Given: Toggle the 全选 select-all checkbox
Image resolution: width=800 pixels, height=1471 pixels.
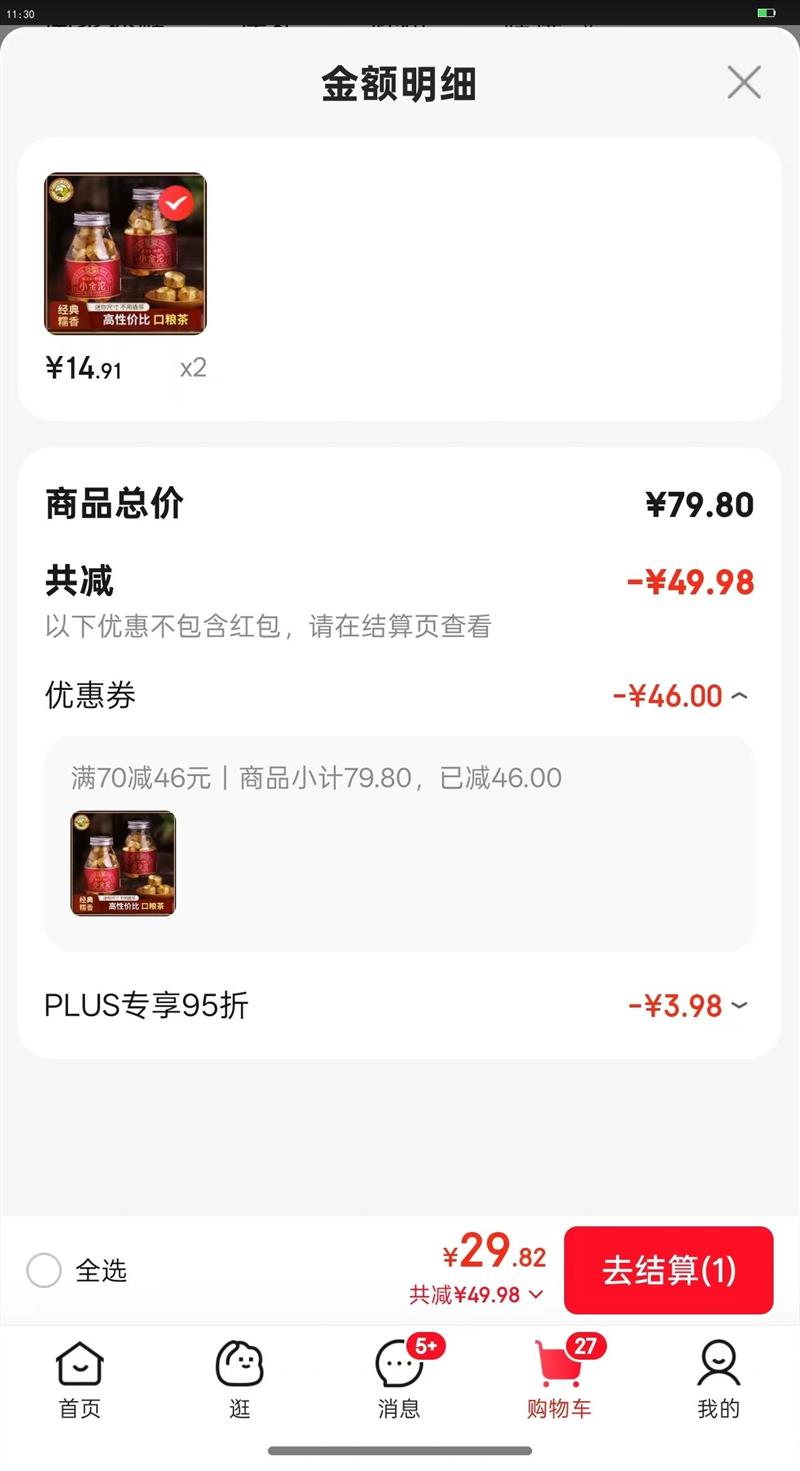Looking at the screenshot, I should point(44,1271).
